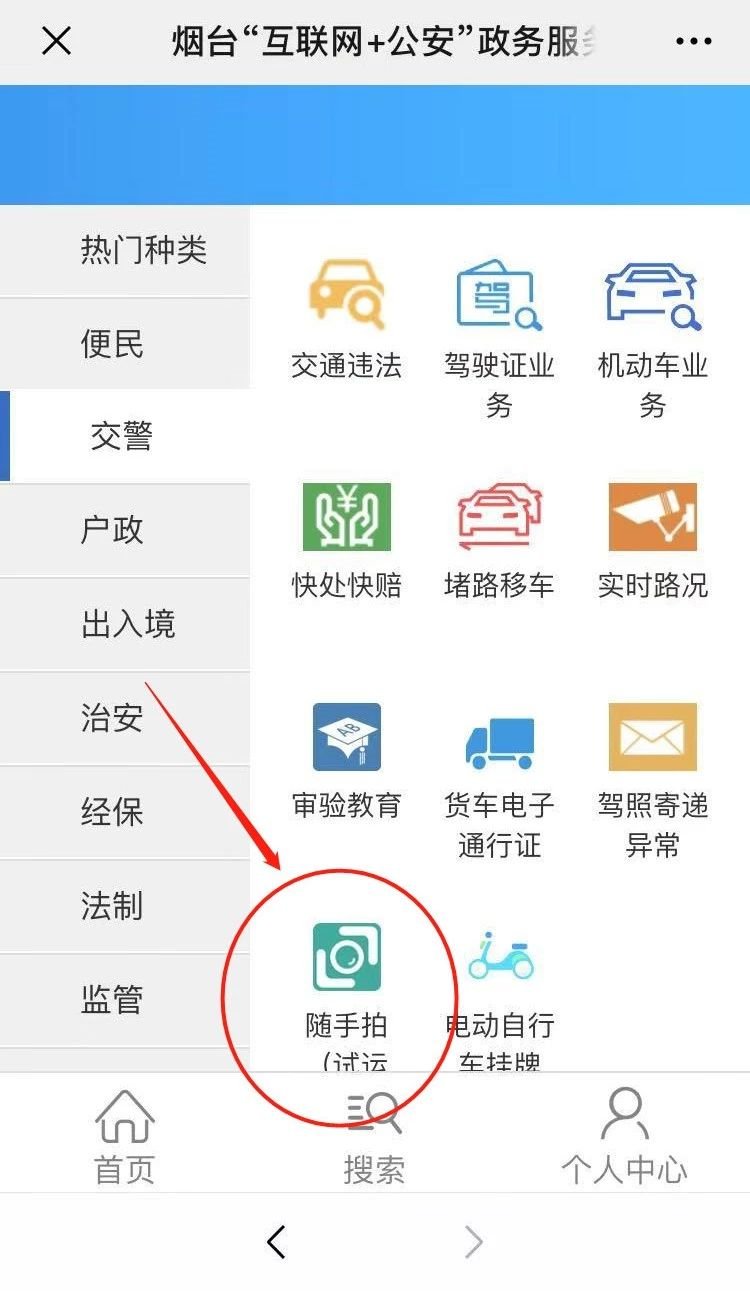
Task: Open the 出入境 category
Action: (128, 623)
